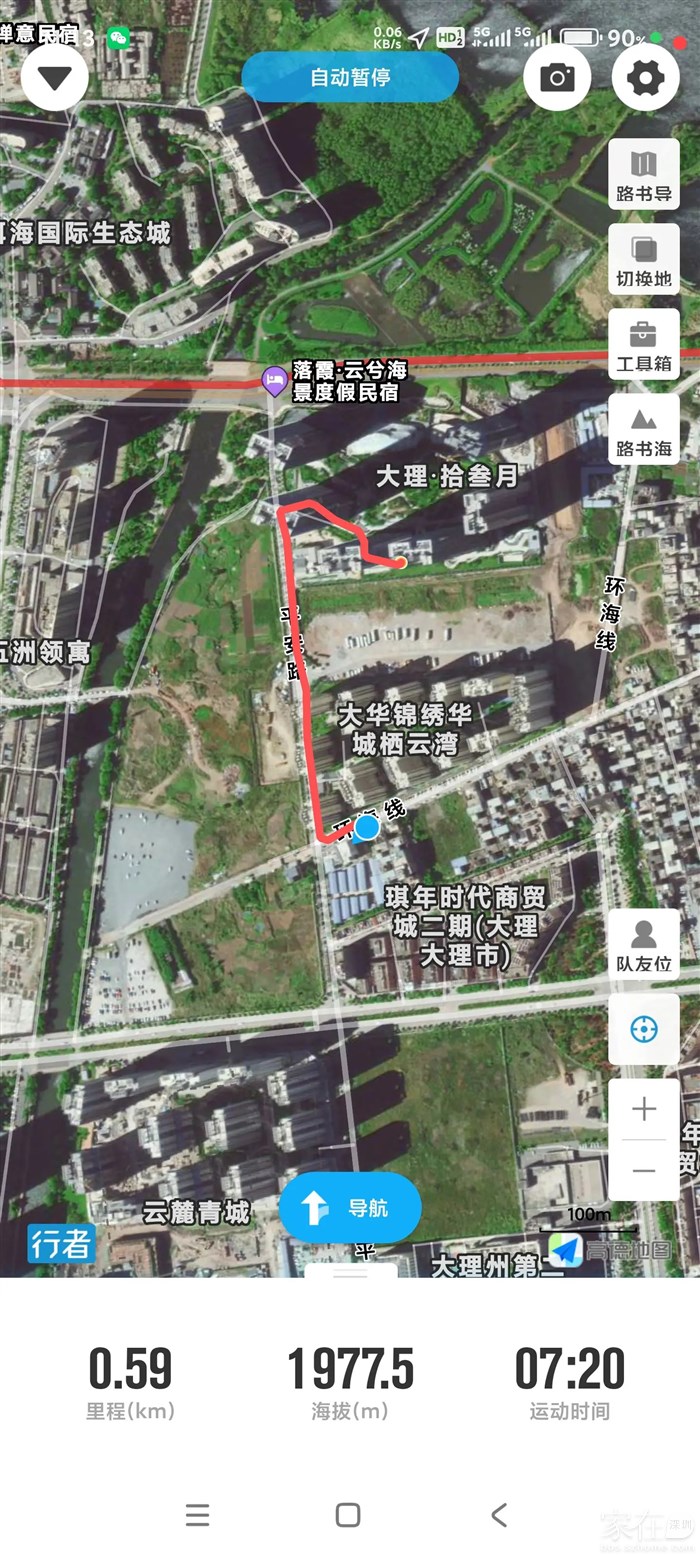This screenshot has width=700, height=1555.
Task: Collapse the map with the down arrow
Action: pos(55,77)
